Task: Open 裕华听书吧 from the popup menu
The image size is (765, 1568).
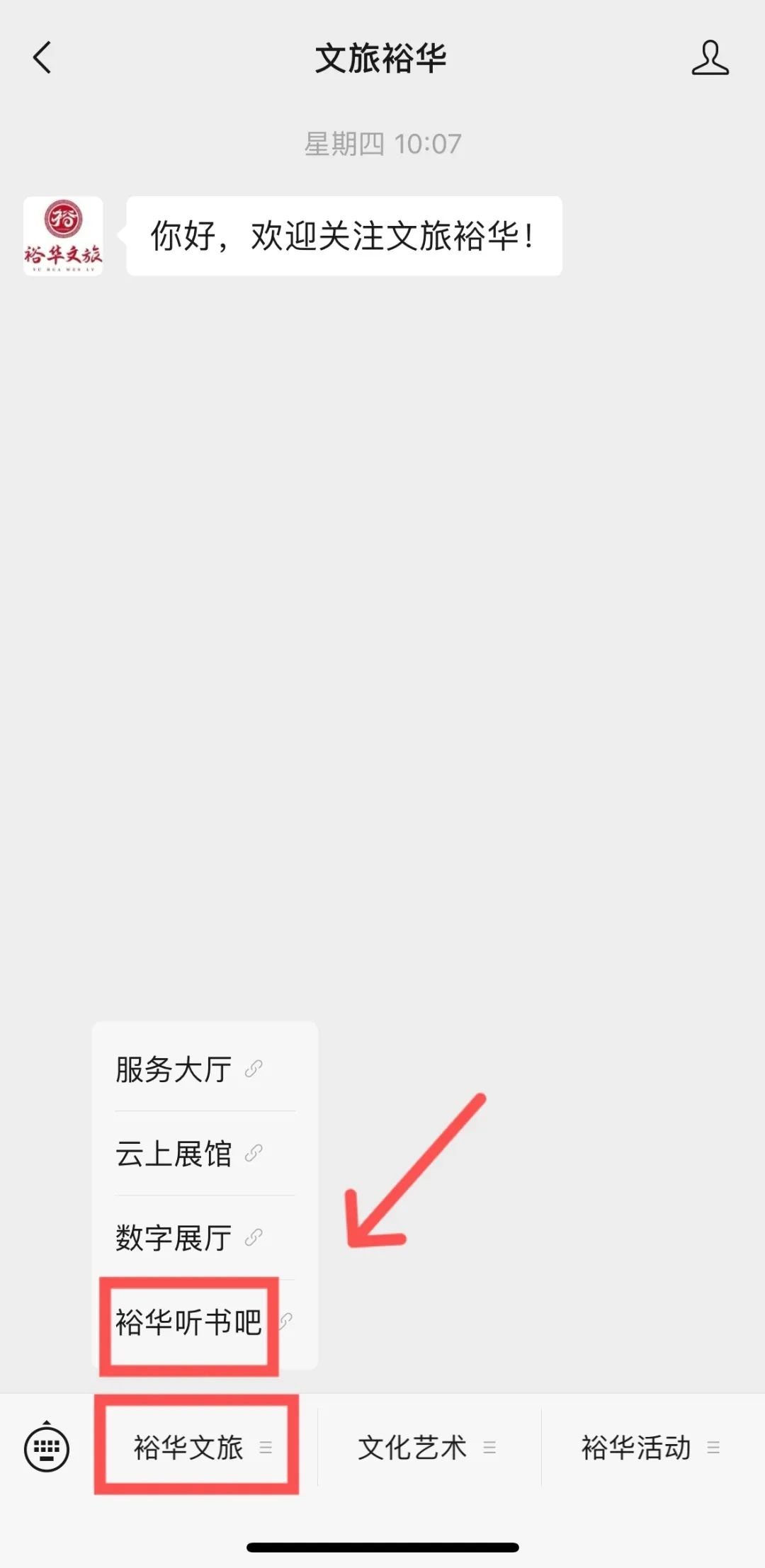Action: coord(205,1322)
